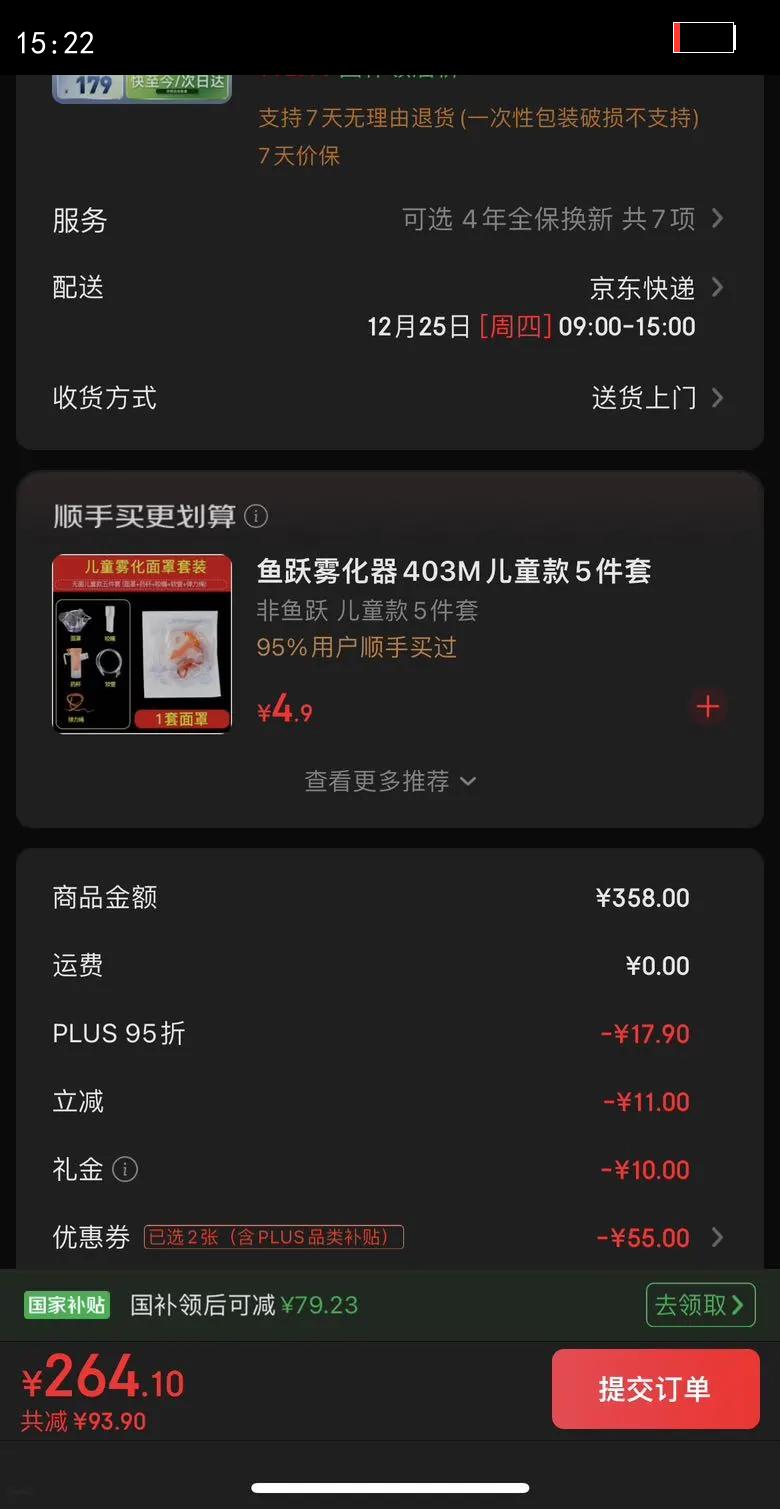This screenshot has width=780, height=1509.
Task: Open the 收货方式 settings entry
Action: pyautogui.click(x=390, y=397)
